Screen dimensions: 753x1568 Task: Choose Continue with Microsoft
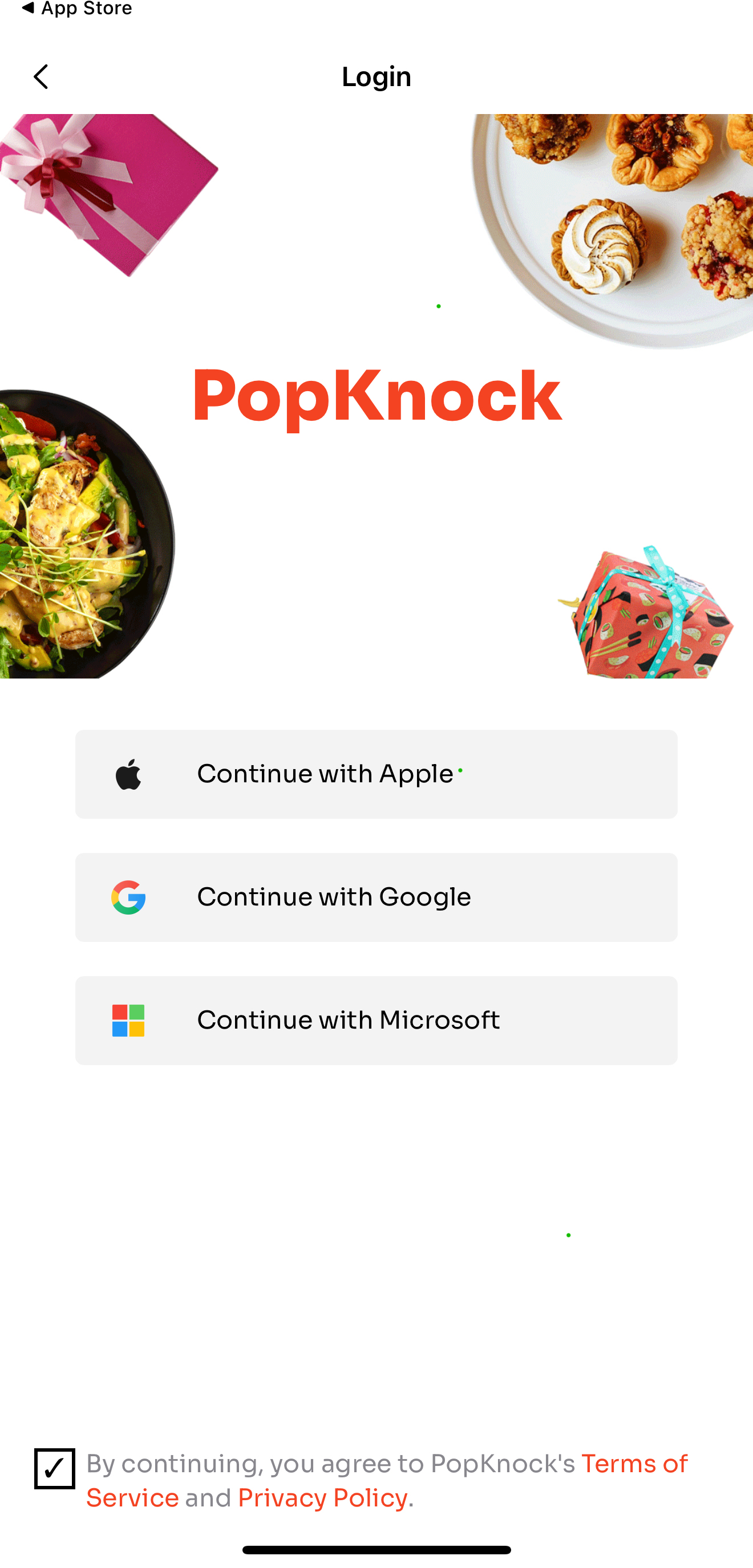376,1020
